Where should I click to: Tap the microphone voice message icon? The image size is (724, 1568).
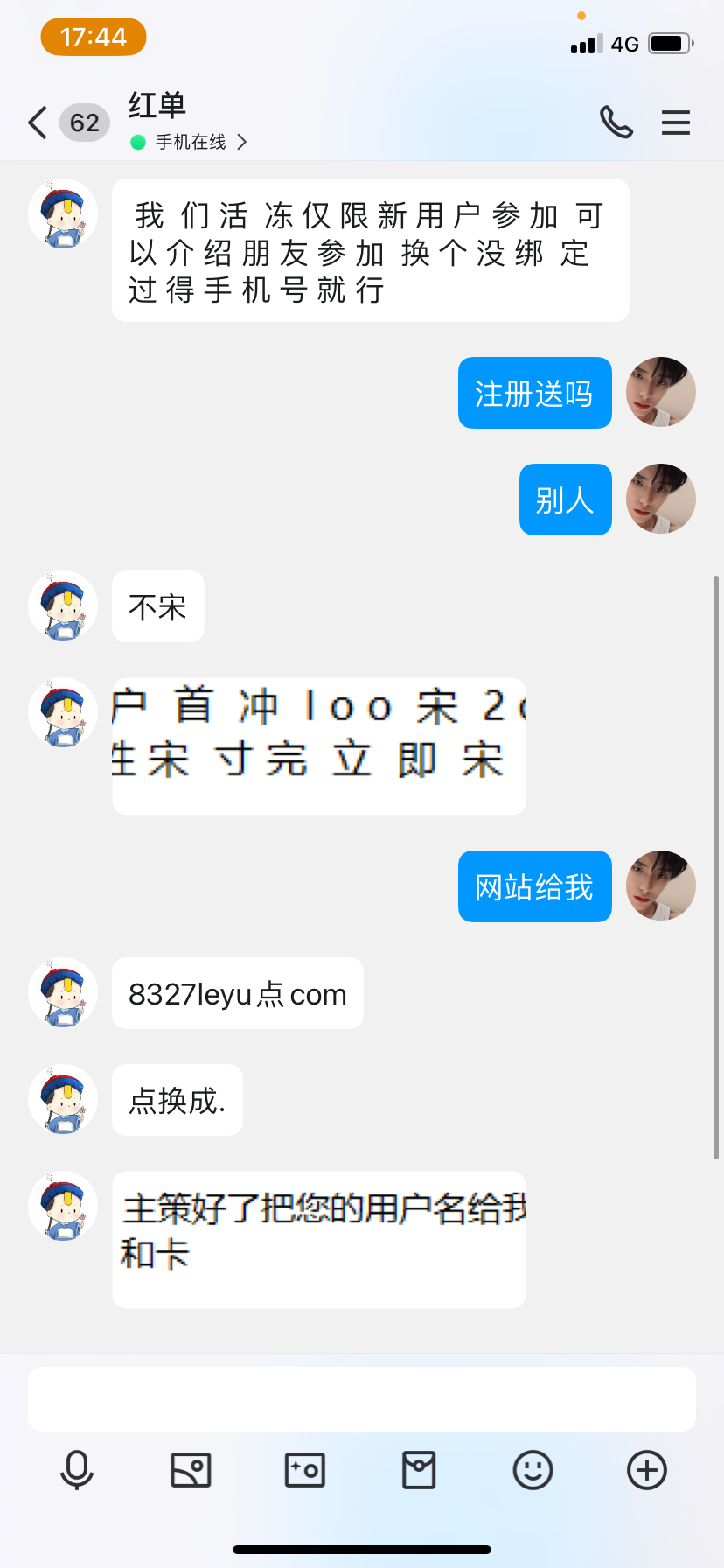77,1470
